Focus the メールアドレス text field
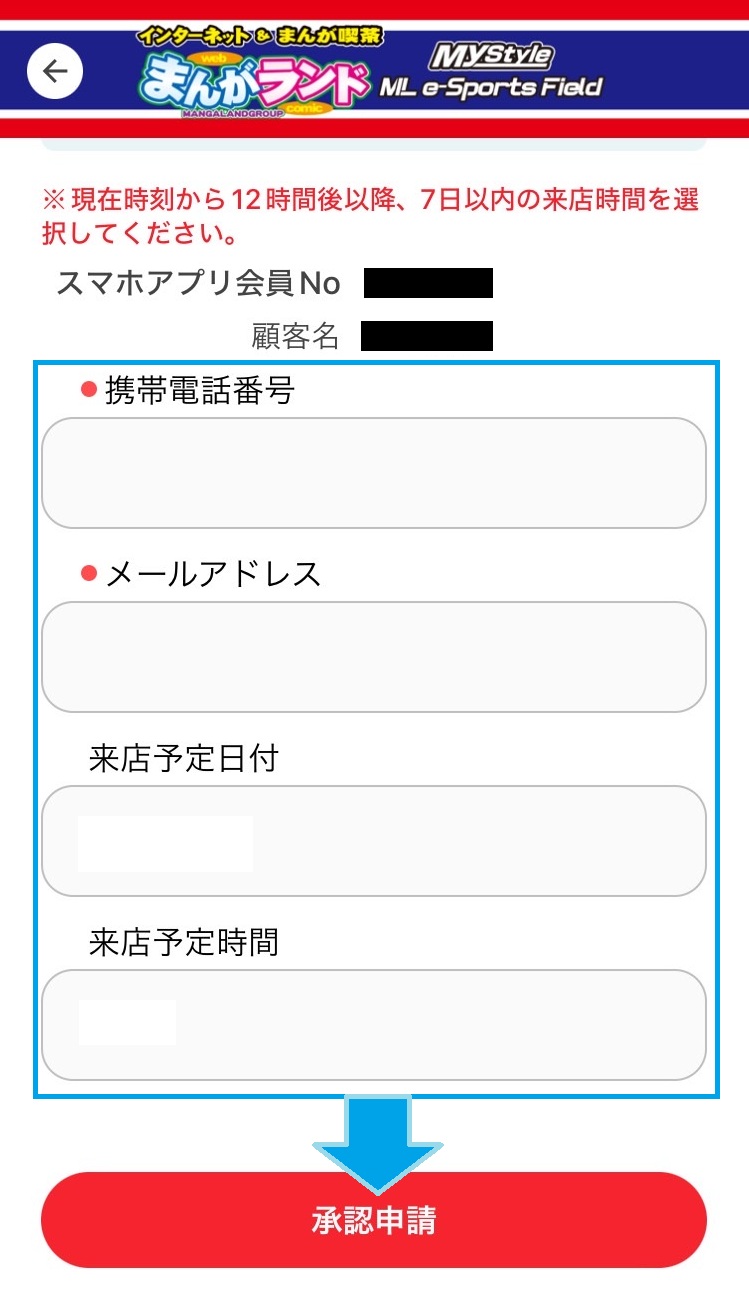Screen dimensions: 749x1291 point(373,657)
